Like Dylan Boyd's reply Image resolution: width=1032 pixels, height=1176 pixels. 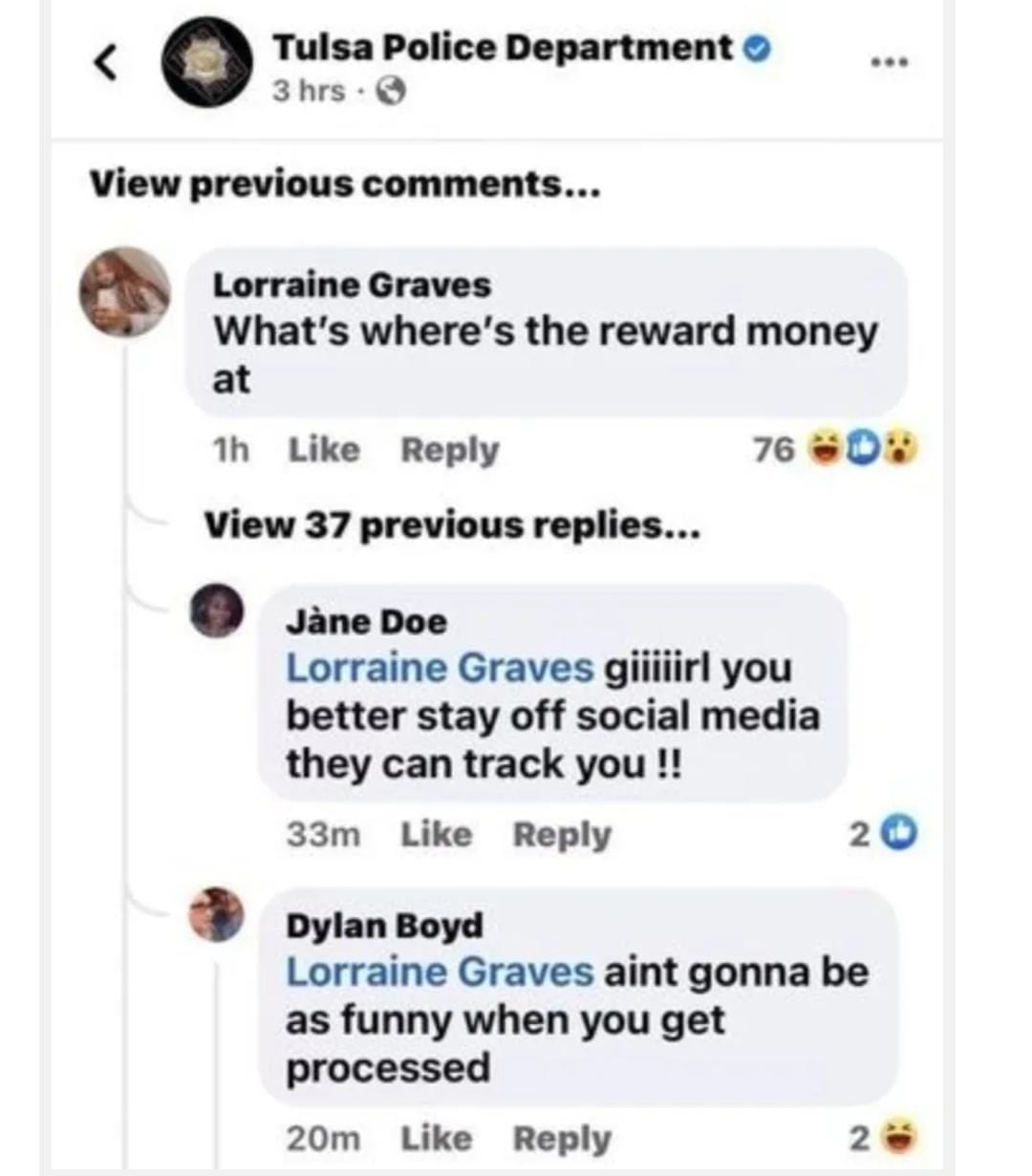pos(436,1138)
